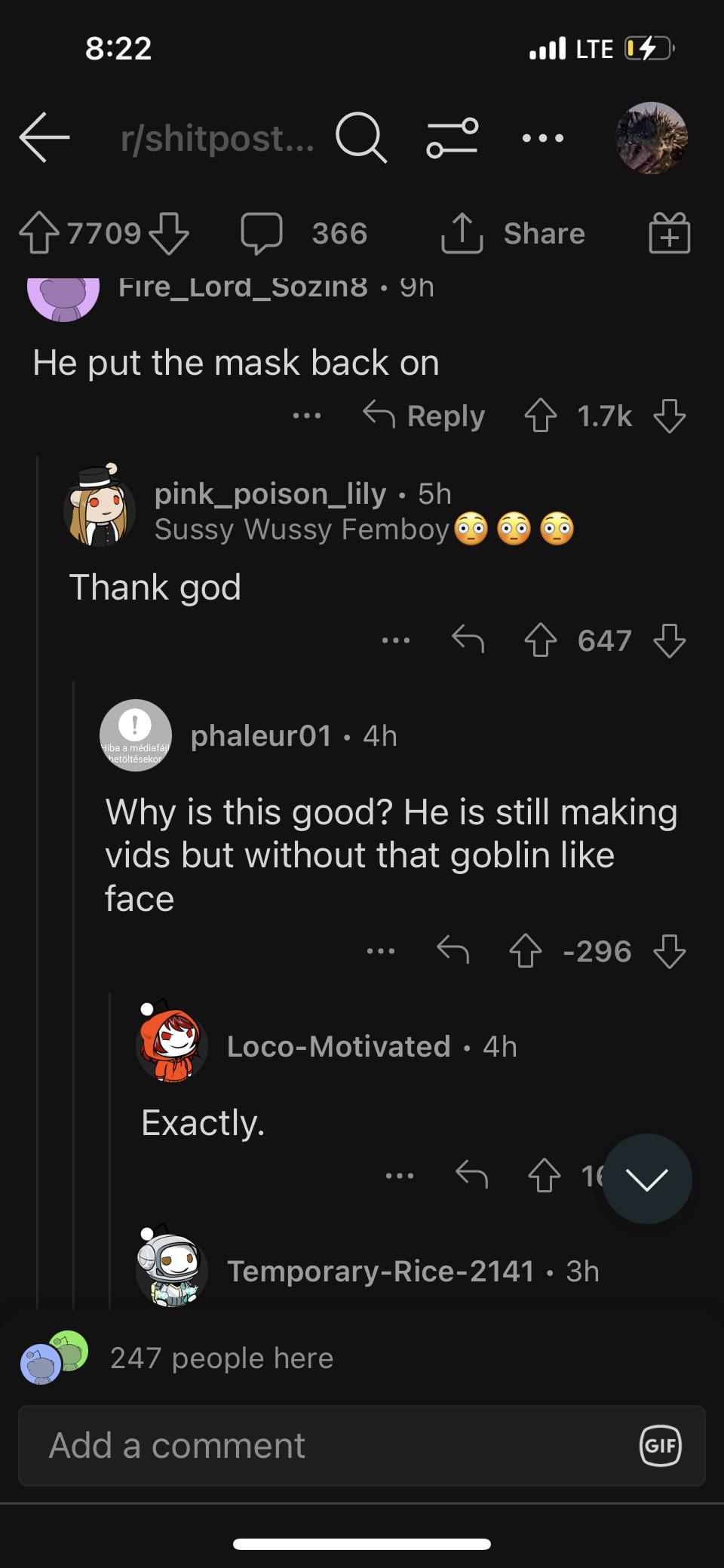
Task: Open pink_poison_lily's profile
Action: click(270, 494)
